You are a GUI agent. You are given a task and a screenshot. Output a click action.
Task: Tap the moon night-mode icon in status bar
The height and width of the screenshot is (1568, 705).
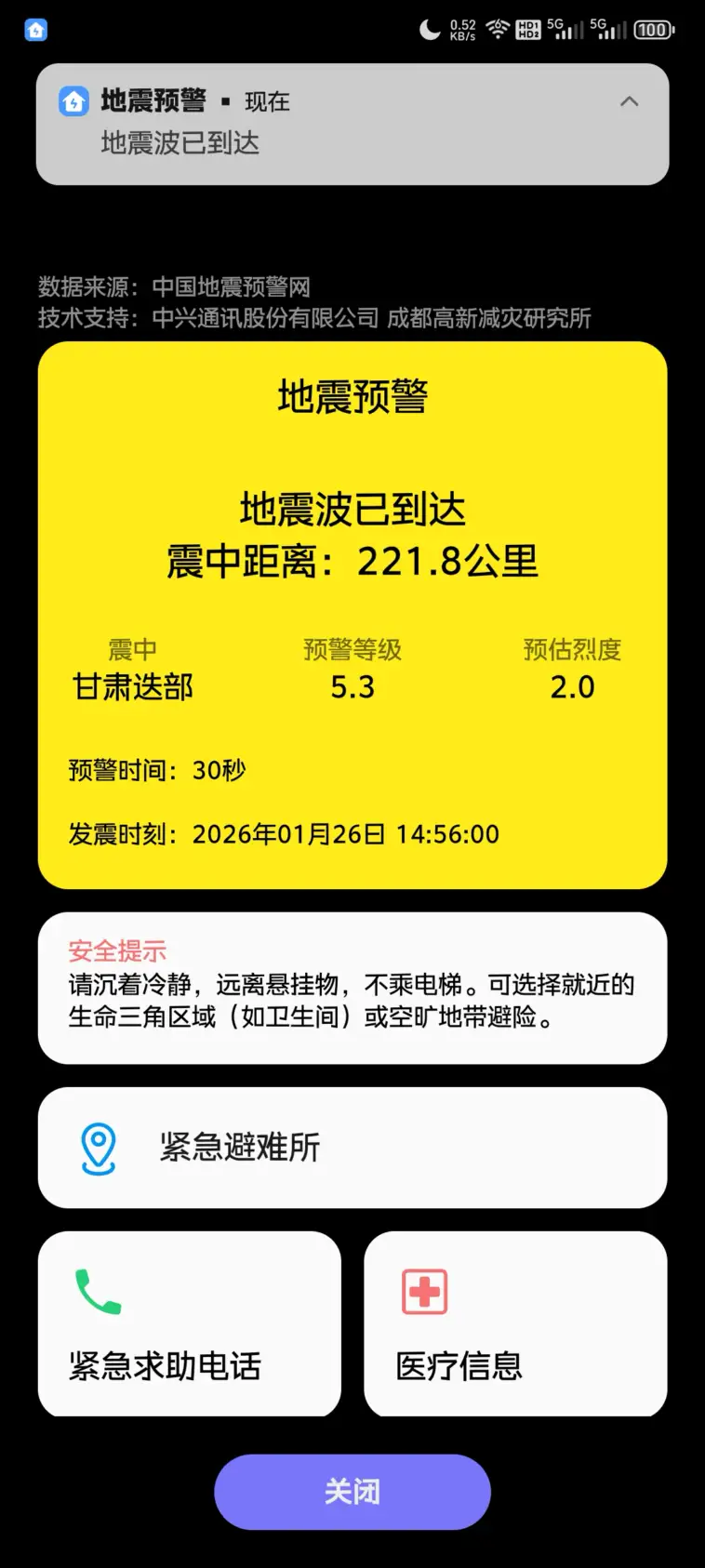tap(429, 29)
